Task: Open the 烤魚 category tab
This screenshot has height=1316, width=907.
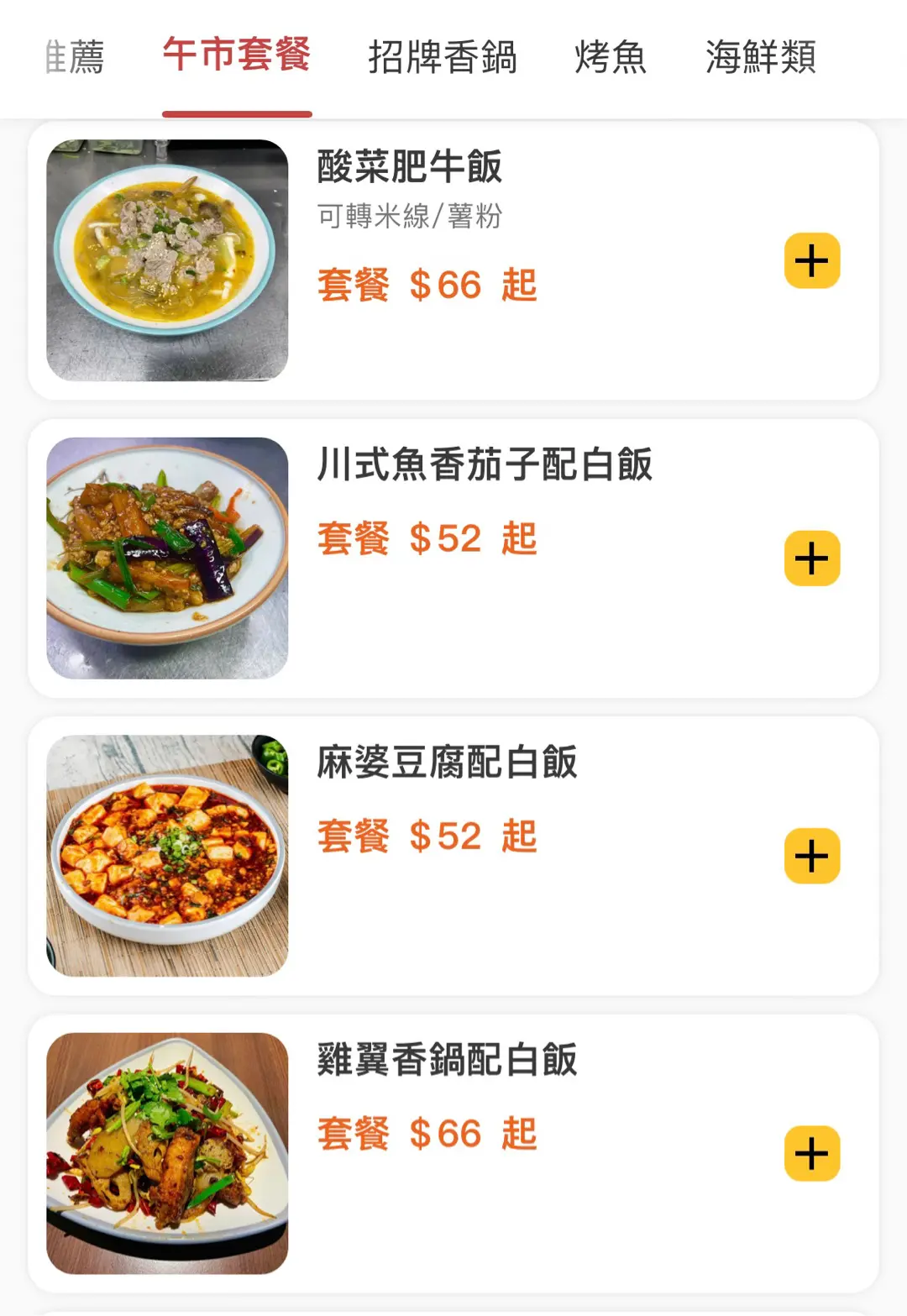Action: [611, 57]
